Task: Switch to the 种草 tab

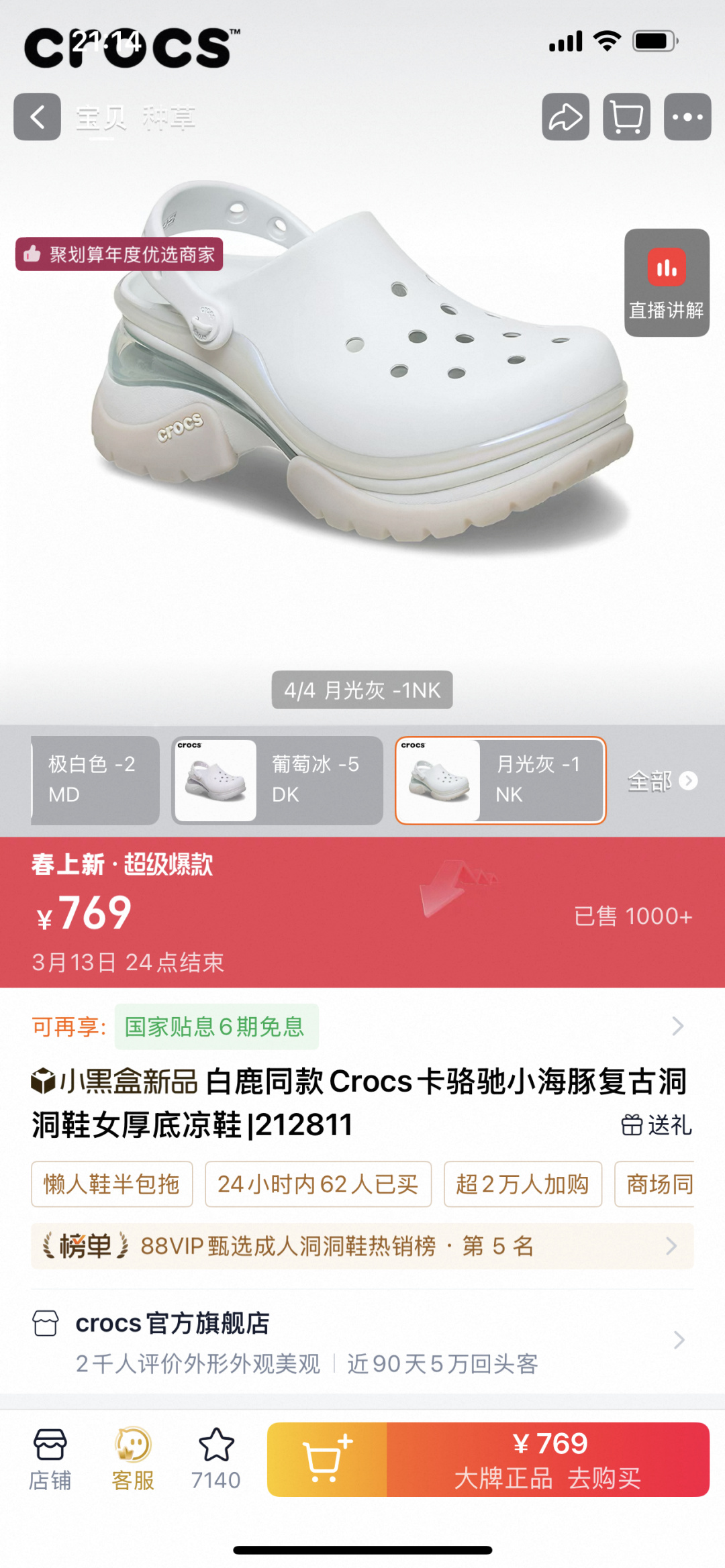Action: (x=168, y=119)
